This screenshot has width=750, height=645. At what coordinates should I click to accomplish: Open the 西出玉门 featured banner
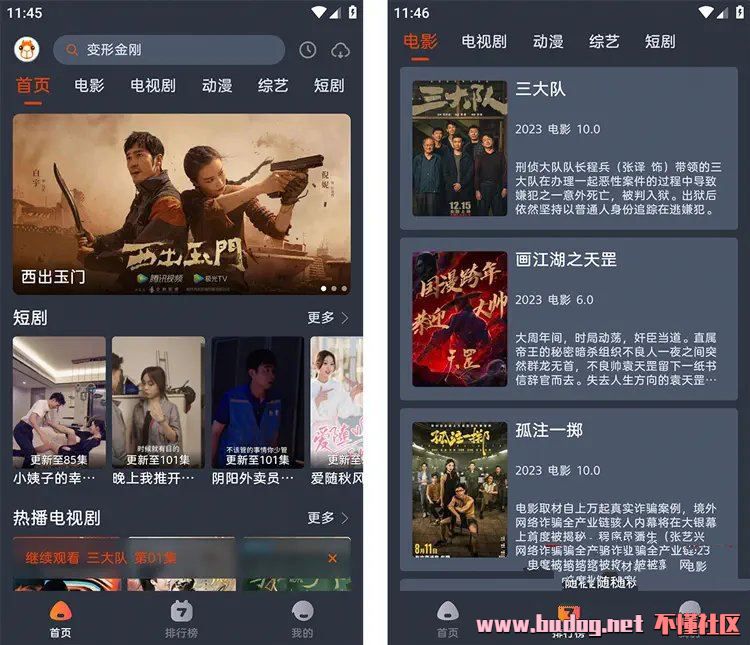click(181, 203)
